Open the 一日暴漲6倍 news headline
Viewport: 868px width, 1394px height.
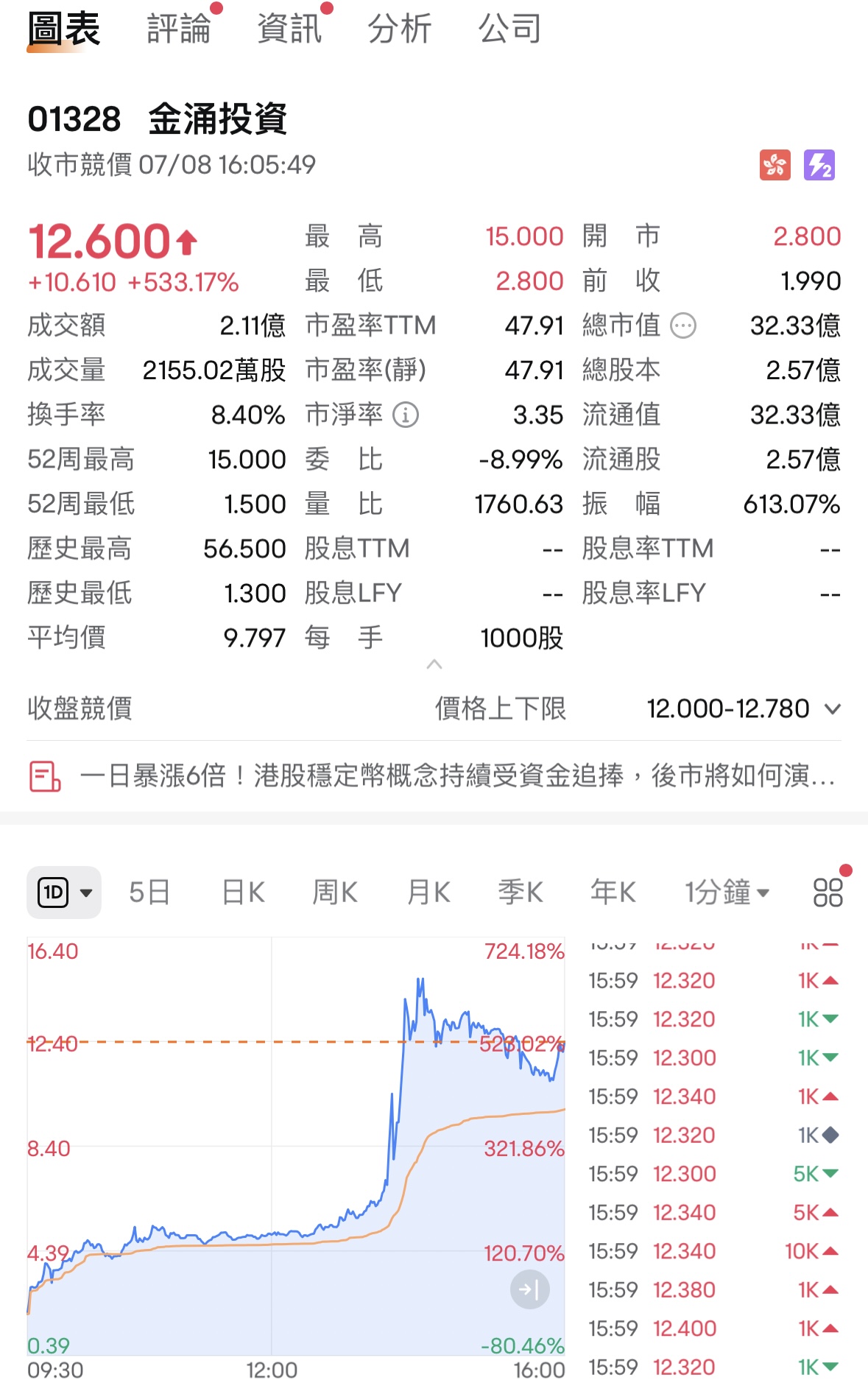pos(442,773)
